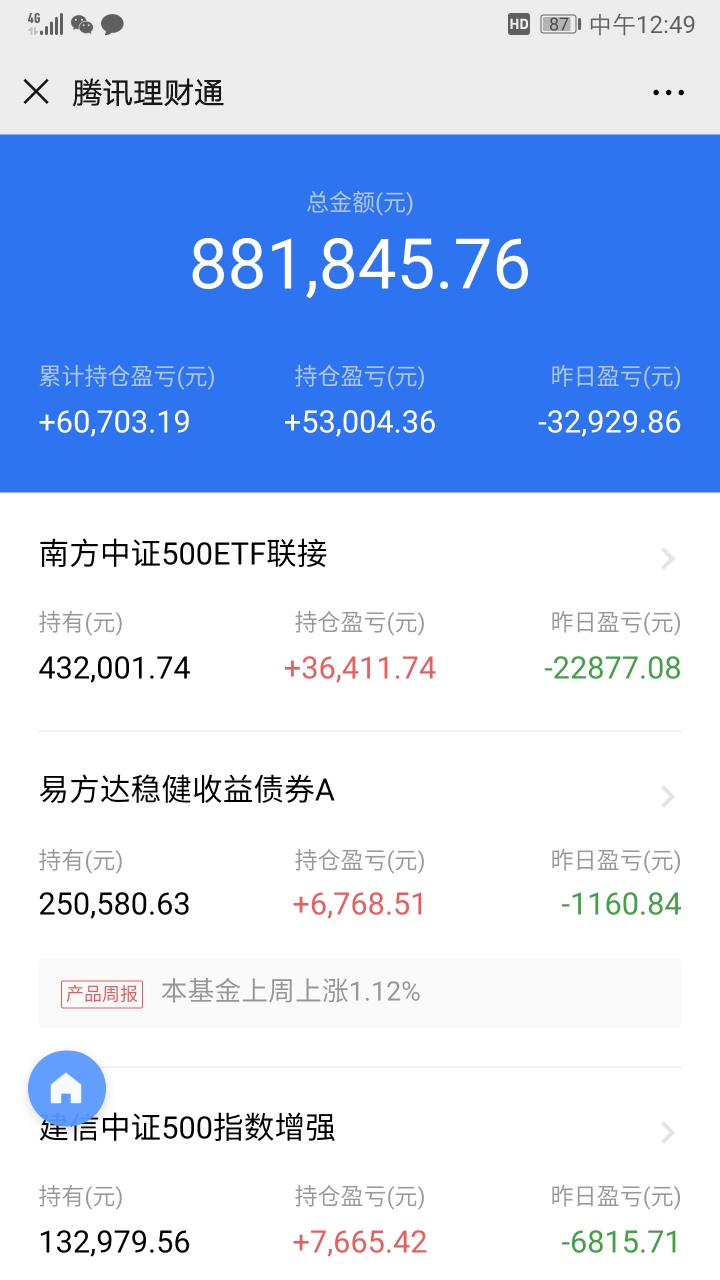Open more options via the ellipsis icon

(x=666, y=92)
